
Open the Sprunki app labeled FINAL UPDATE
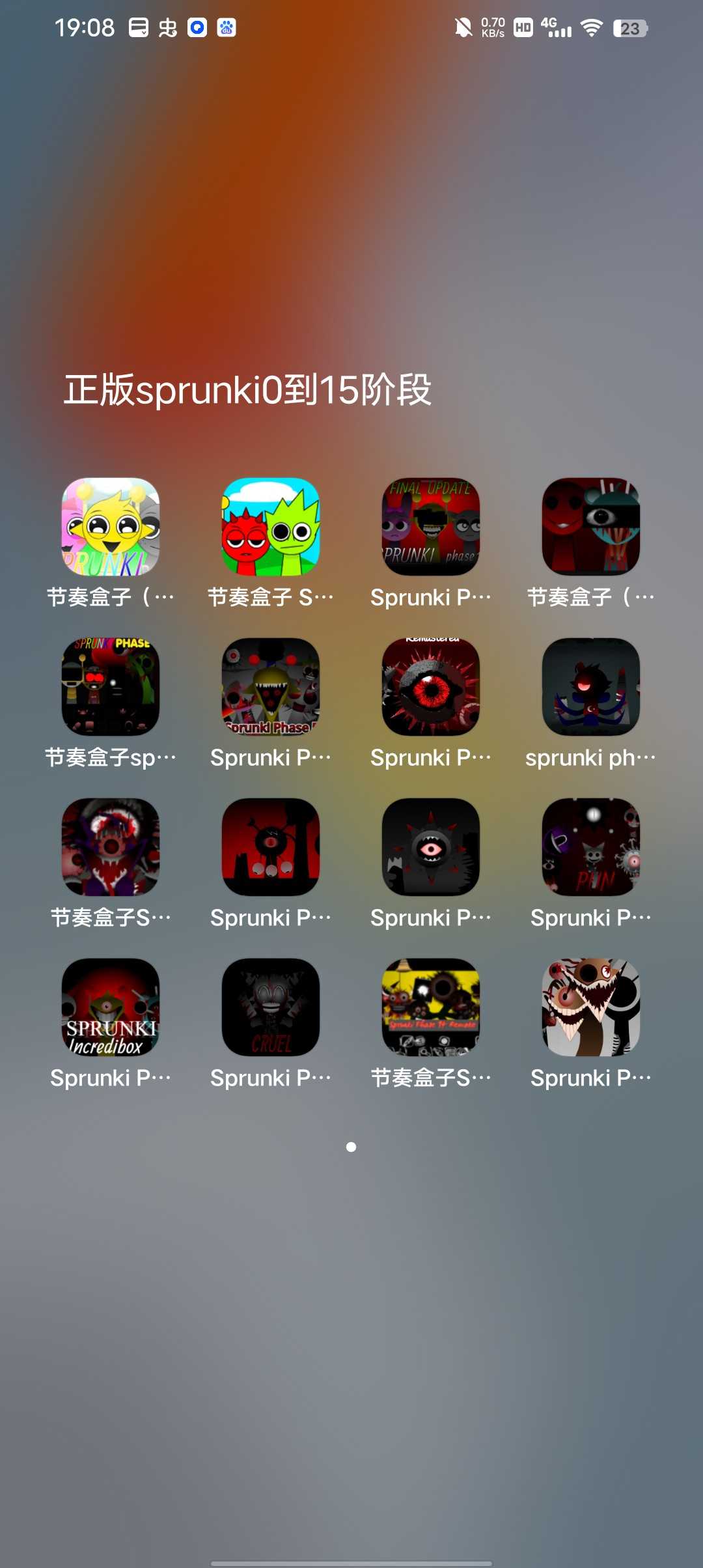pyautogui.click(x=430, y=527)
